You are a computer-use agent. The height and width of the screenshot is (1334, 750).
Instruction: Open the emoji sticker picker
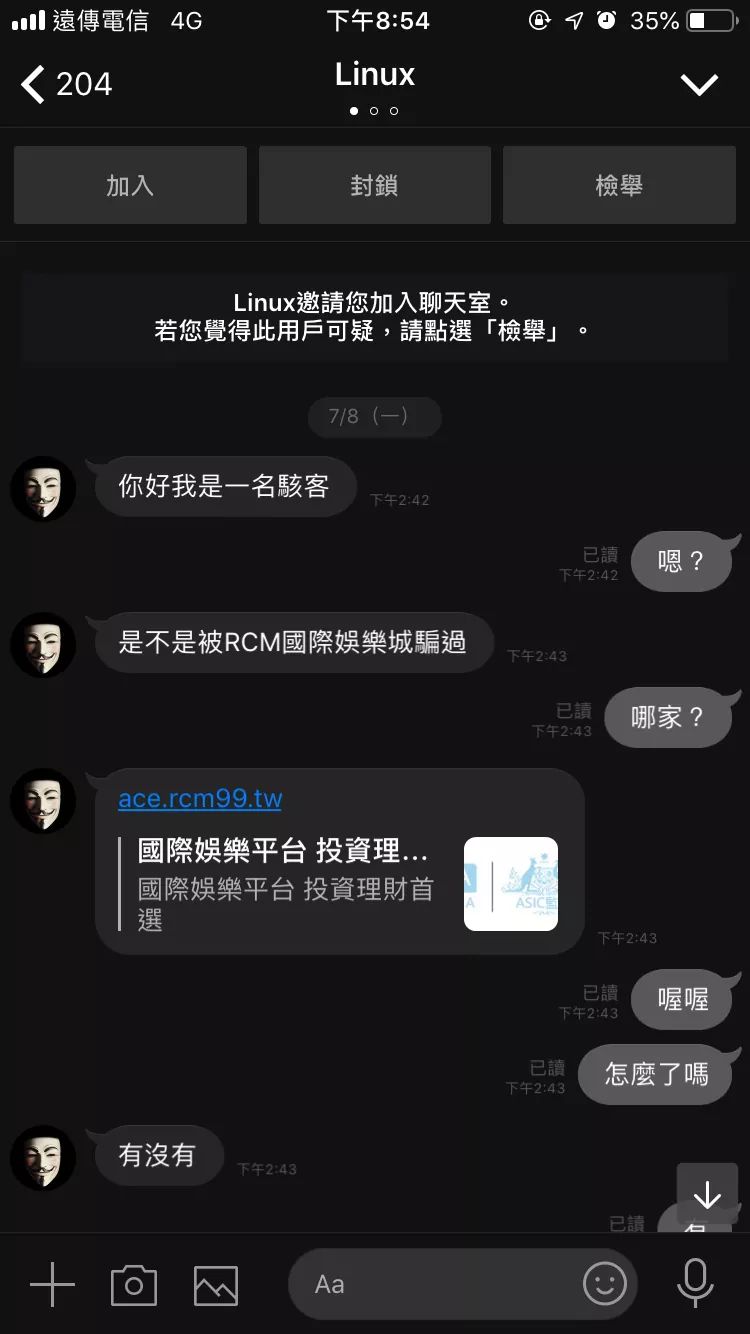tap(605, 1284)
